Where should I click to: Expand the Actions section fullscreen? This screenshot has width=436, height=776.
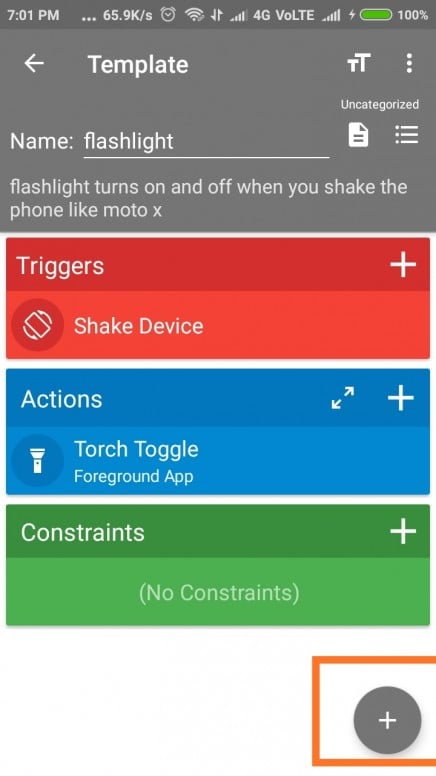tap(342, 398)
